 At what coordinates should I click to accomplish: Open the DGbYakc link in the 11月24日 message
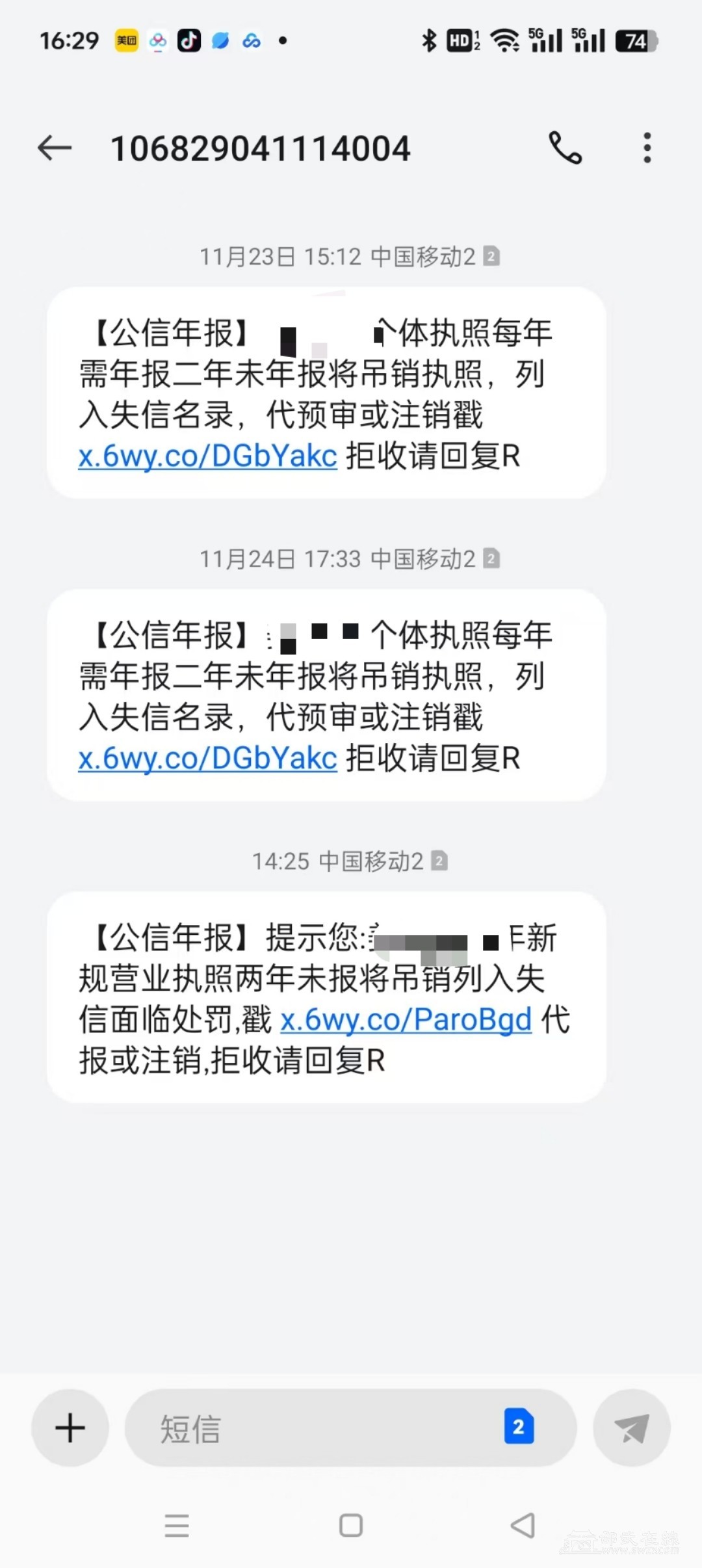[208, 759]
